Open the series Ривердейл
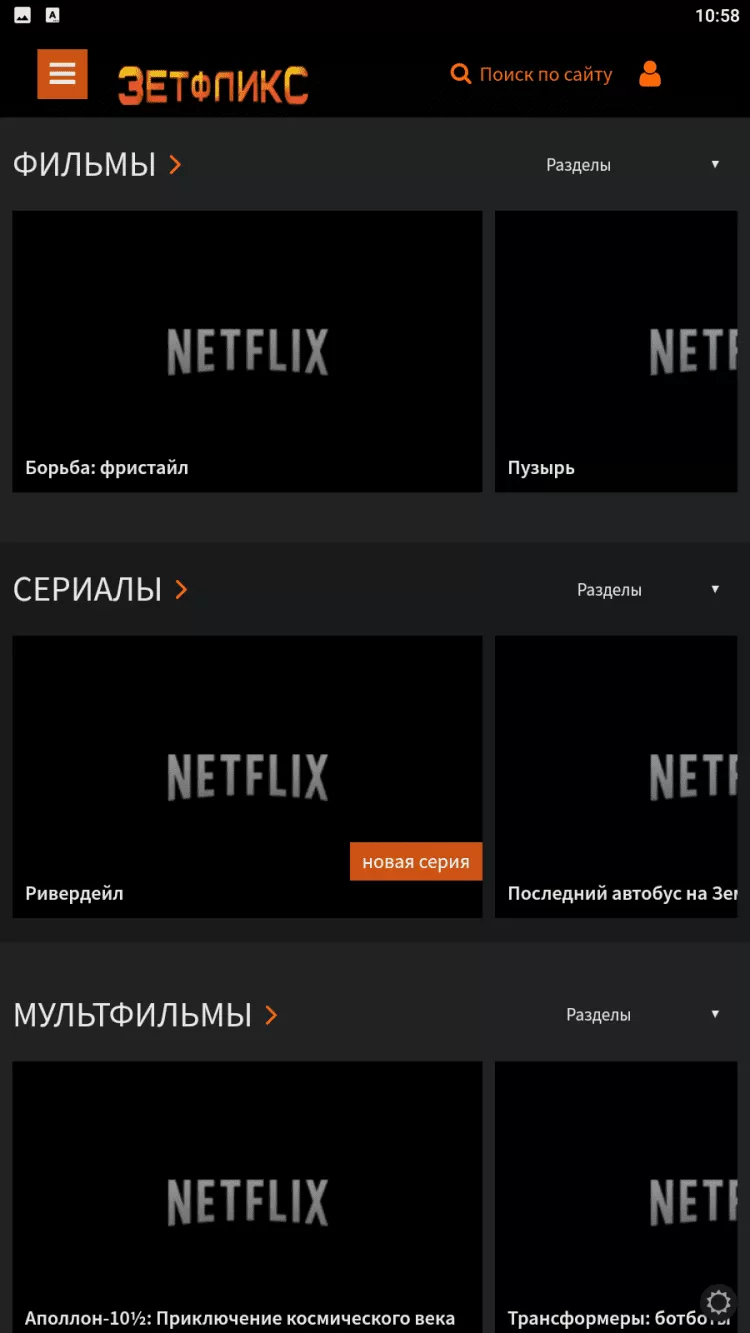The height and width of the screenshot is (1333, 750). [247, 776]
